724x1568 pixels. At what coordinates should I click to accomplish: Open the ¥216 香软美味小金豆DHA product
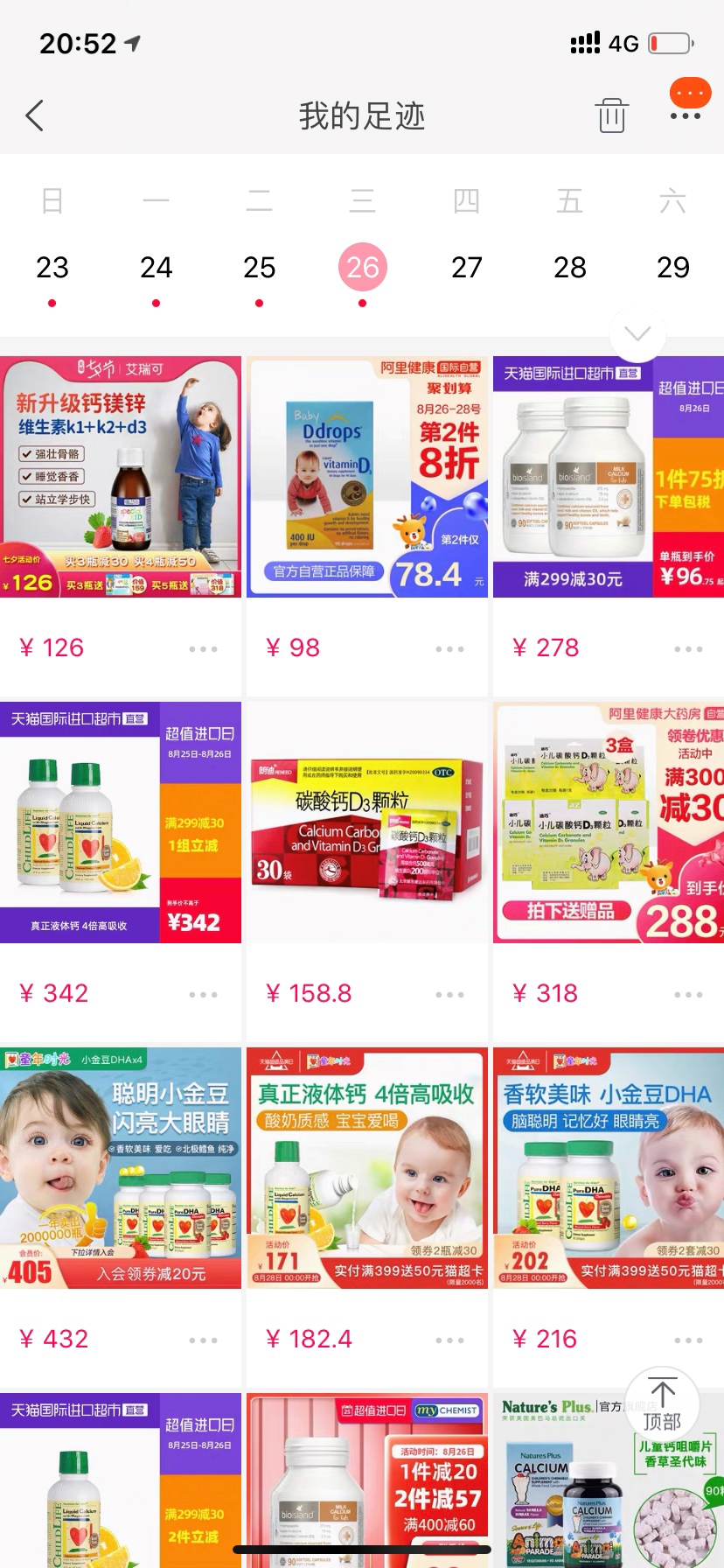tap(608, 1168)
